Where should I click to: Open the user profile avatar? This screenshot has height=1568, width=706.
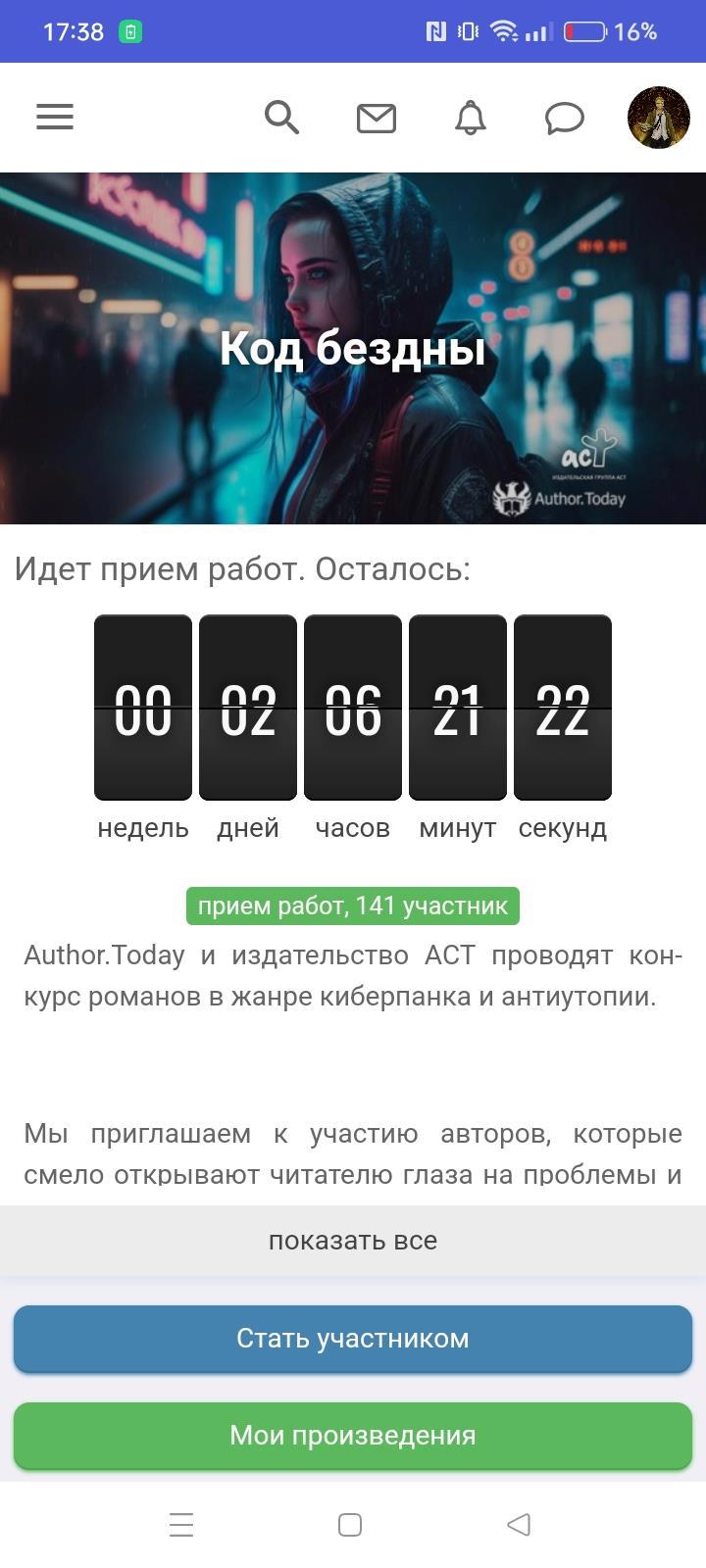click(x=658, y=118)
